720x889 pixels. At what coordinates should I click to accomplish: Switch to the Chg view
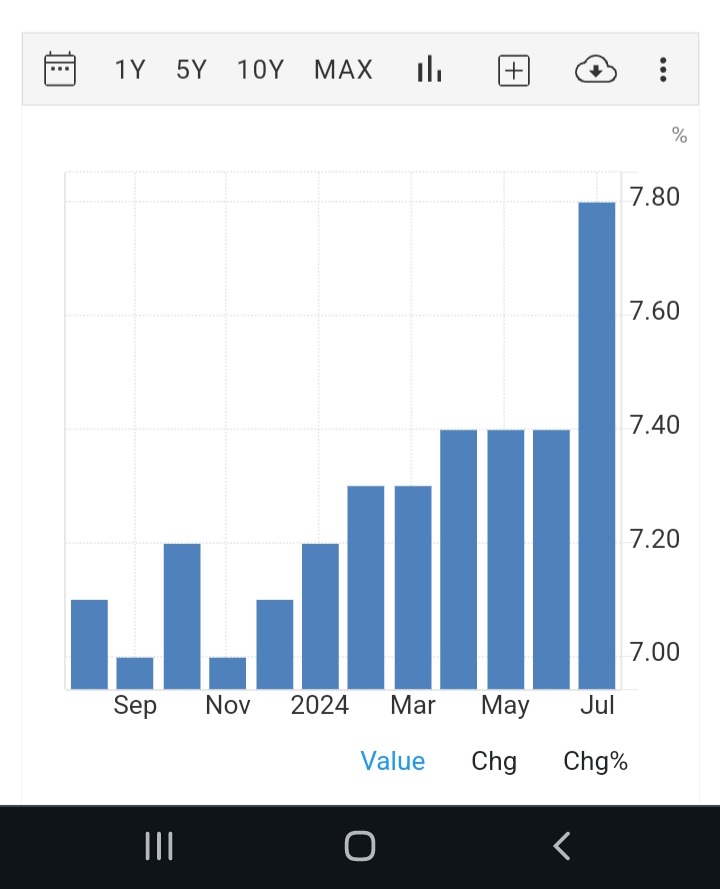point(494,761)
